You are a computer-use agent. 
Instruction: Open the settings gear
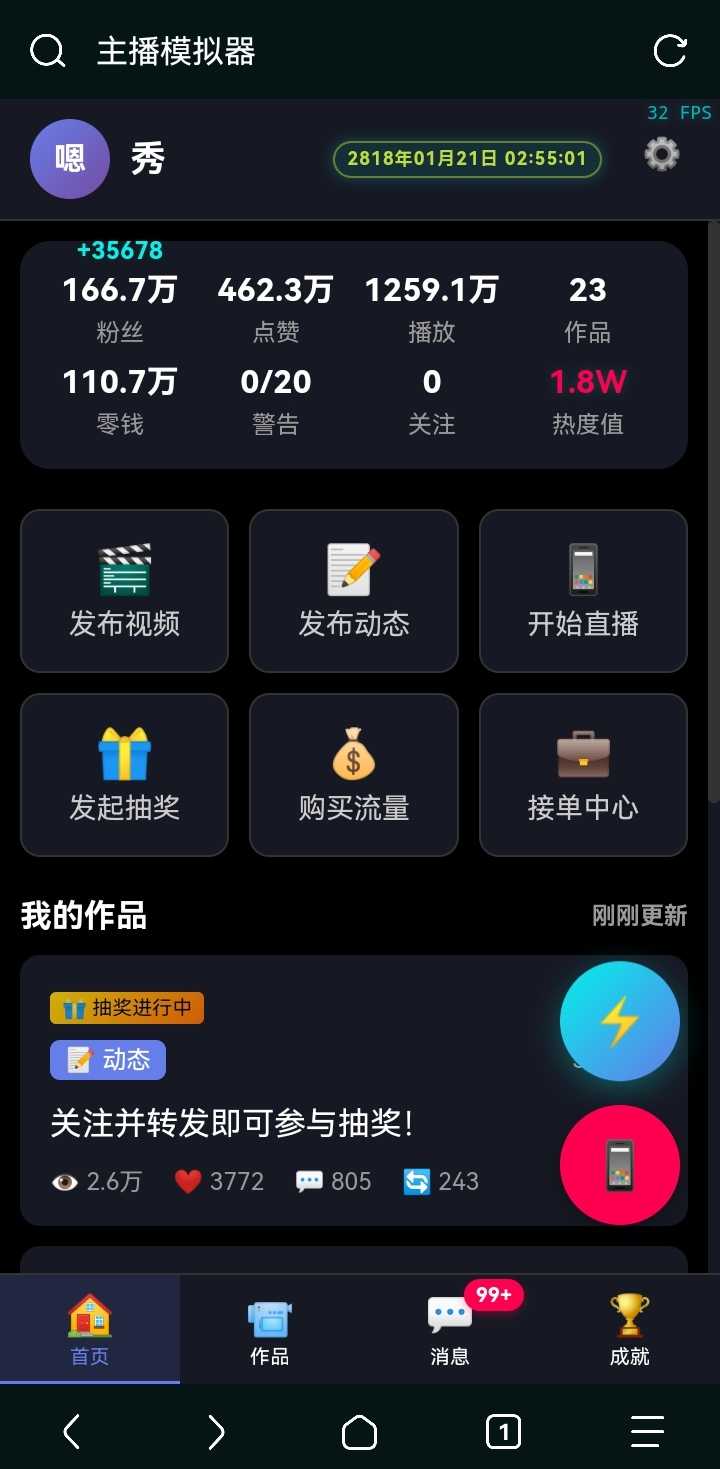pos(661,155)
